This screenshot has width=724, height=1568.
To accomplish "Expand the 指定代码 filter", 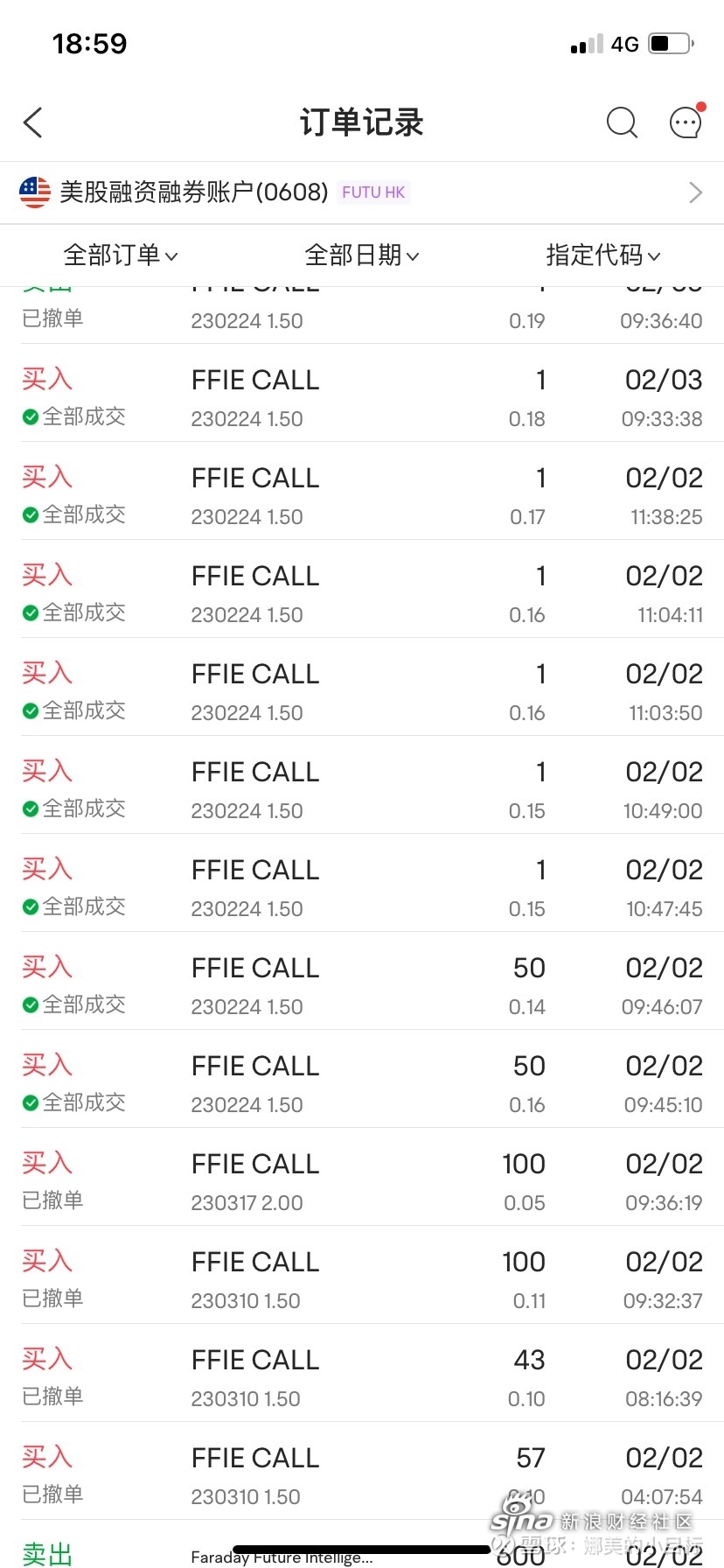I will [603, 255].
